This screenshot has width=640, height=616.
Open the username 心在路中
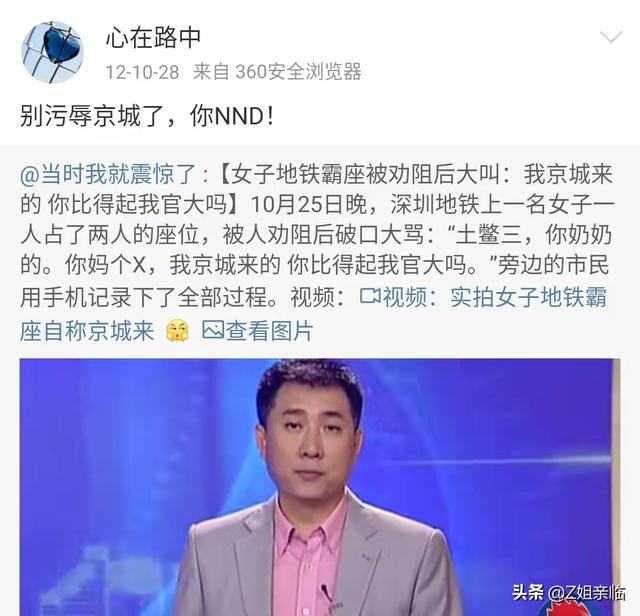[x=153, y=38]
